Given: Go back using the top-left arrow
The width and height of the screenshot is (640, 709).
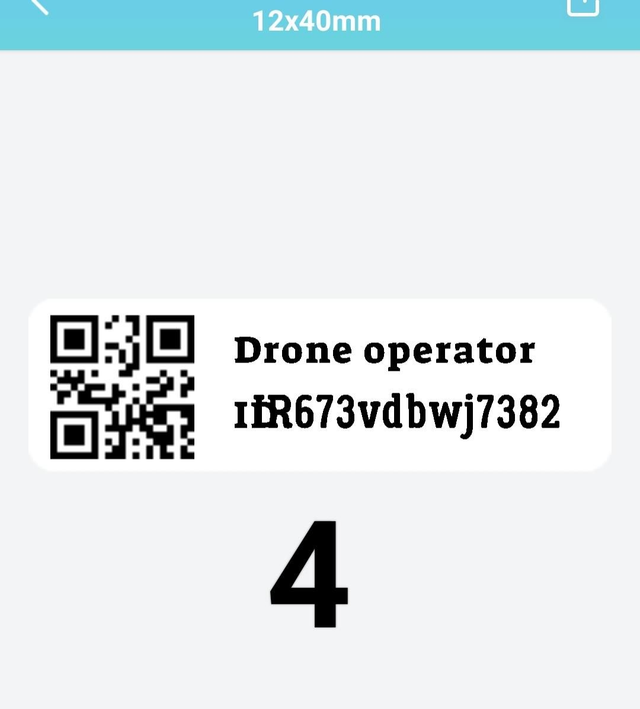Looking at the screenshot, I should [x=38, y=6].
